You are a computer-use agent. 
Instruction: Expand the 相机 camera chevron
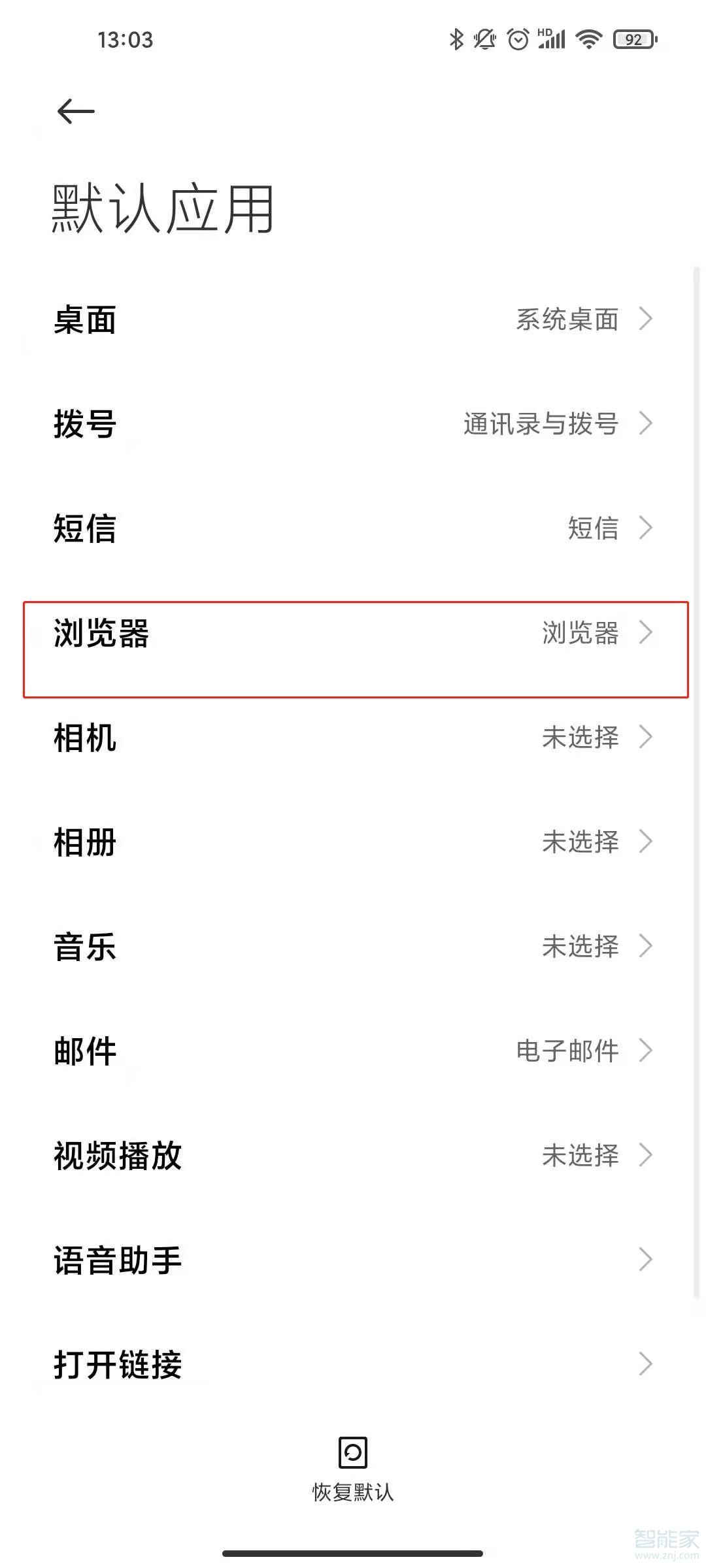(x=647, y=737)
